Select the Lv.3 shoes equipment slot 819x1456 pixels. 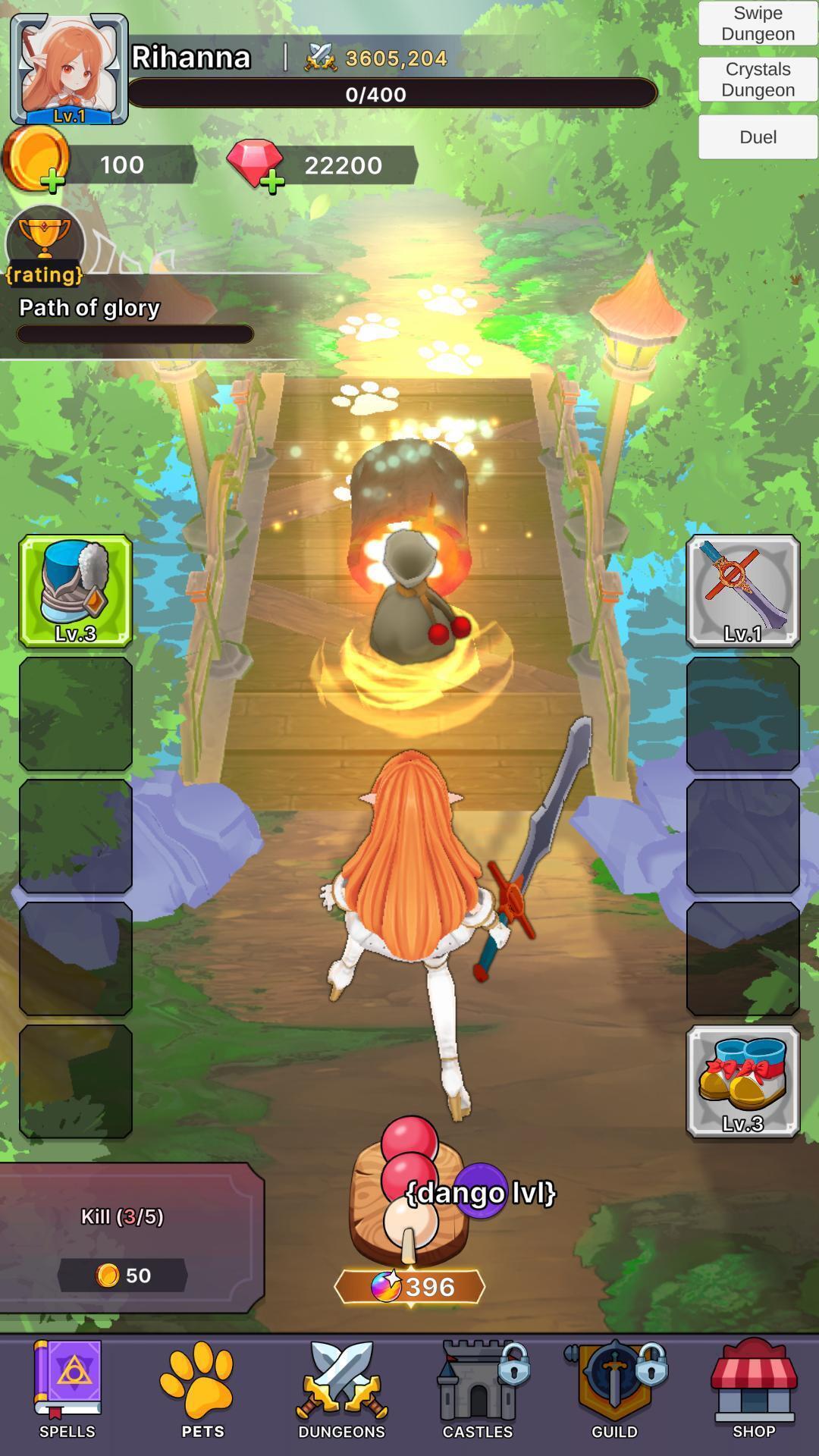(742, 1081)
